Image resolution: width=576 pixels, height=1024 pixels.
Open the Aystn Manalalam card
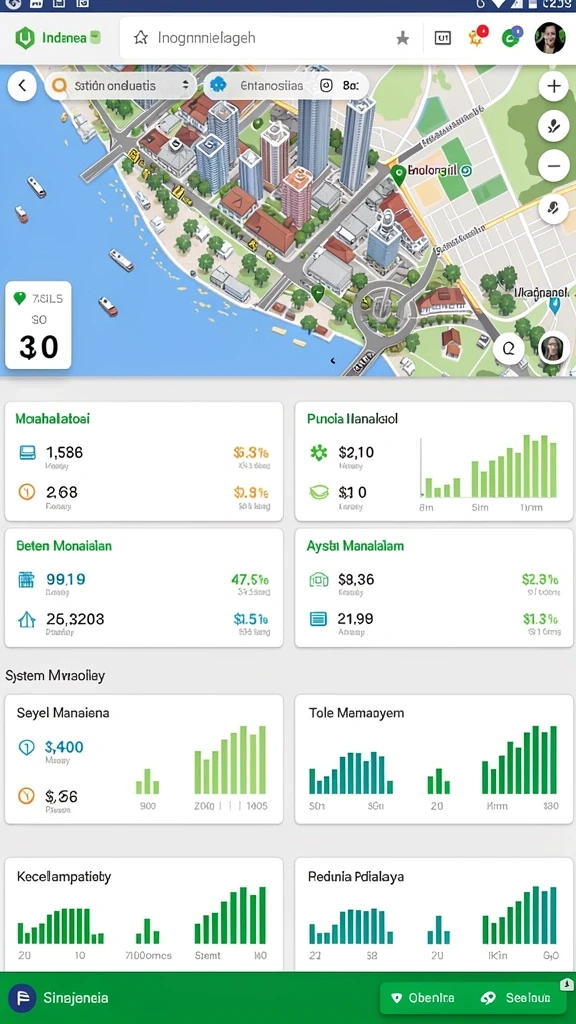pyautogui.click(x=434, y=588)
